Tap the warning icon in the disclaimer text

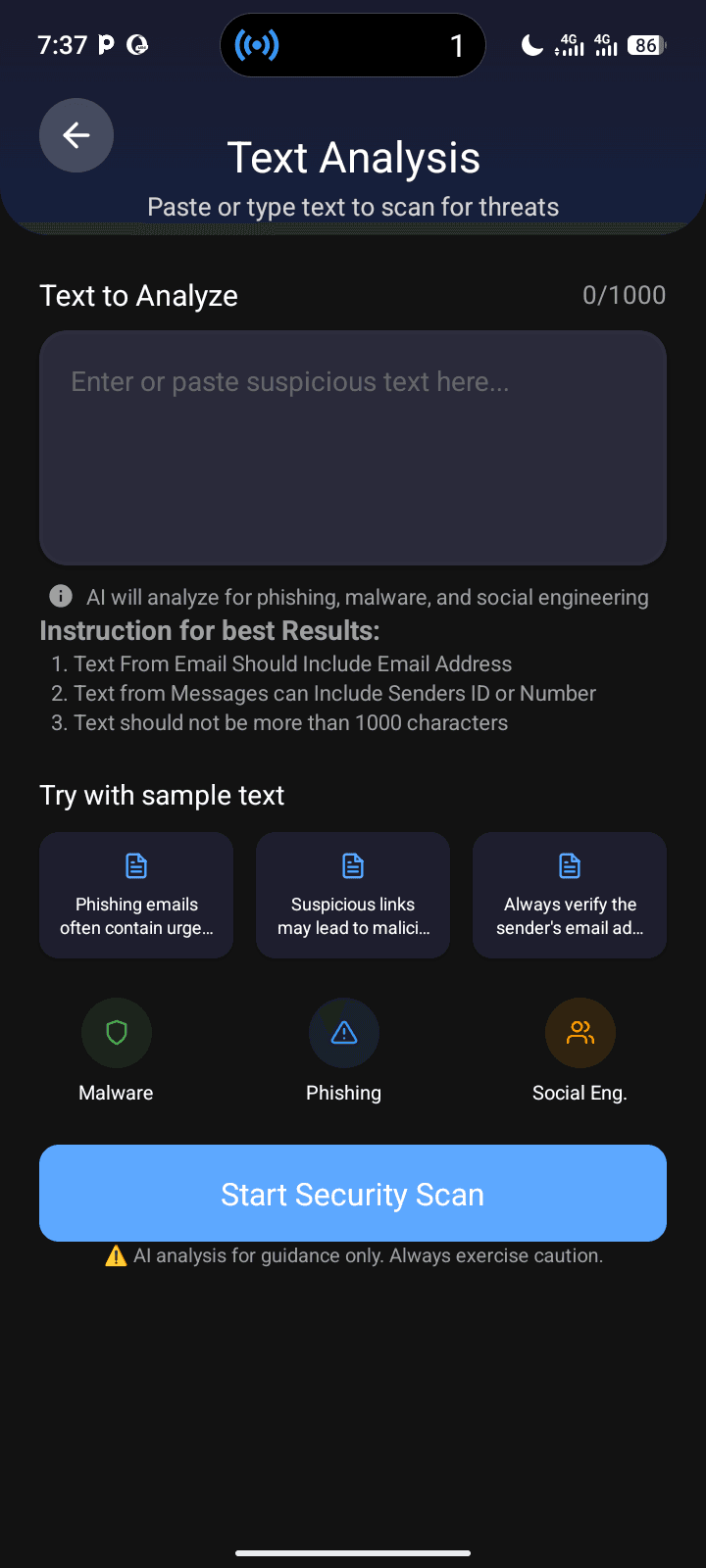(118, 1254)
